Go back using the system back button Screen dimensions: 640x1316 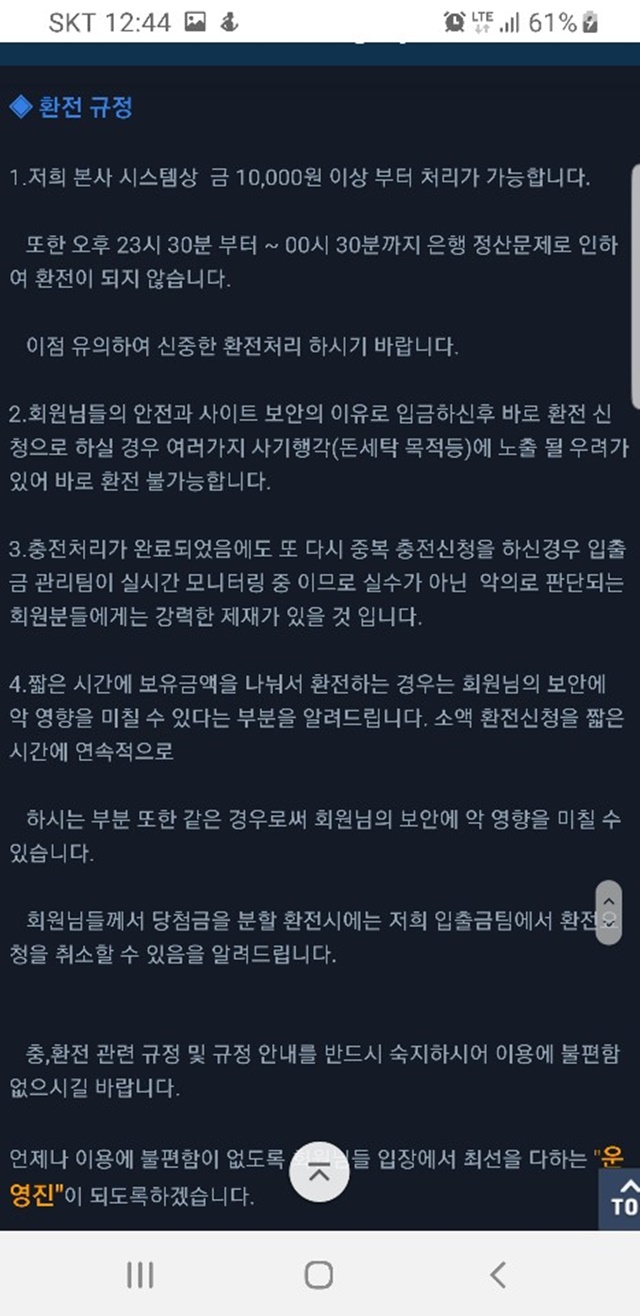click(498, 1274)
